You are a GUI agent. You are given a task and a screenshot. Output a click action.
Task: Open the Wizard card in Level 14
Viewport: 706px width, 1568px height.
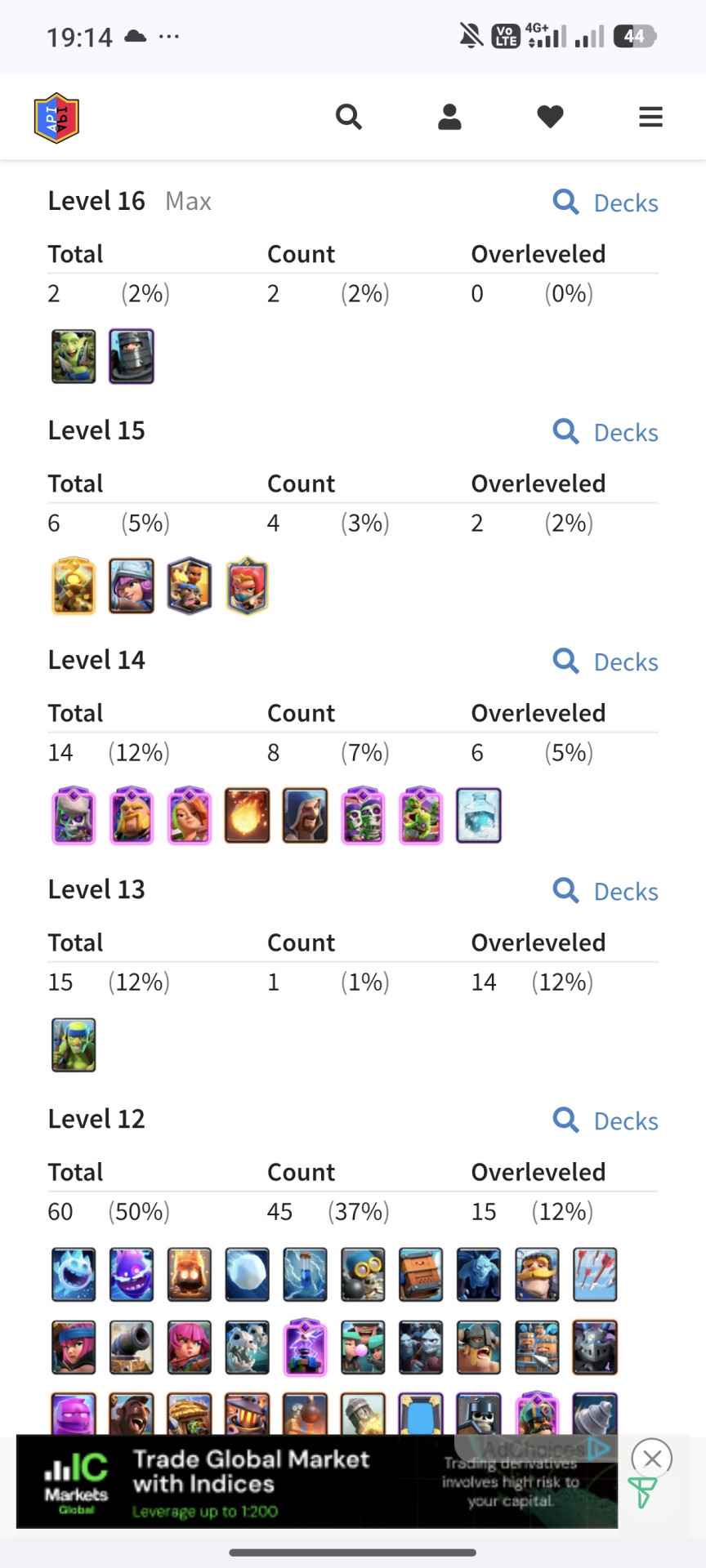[305, 815]
